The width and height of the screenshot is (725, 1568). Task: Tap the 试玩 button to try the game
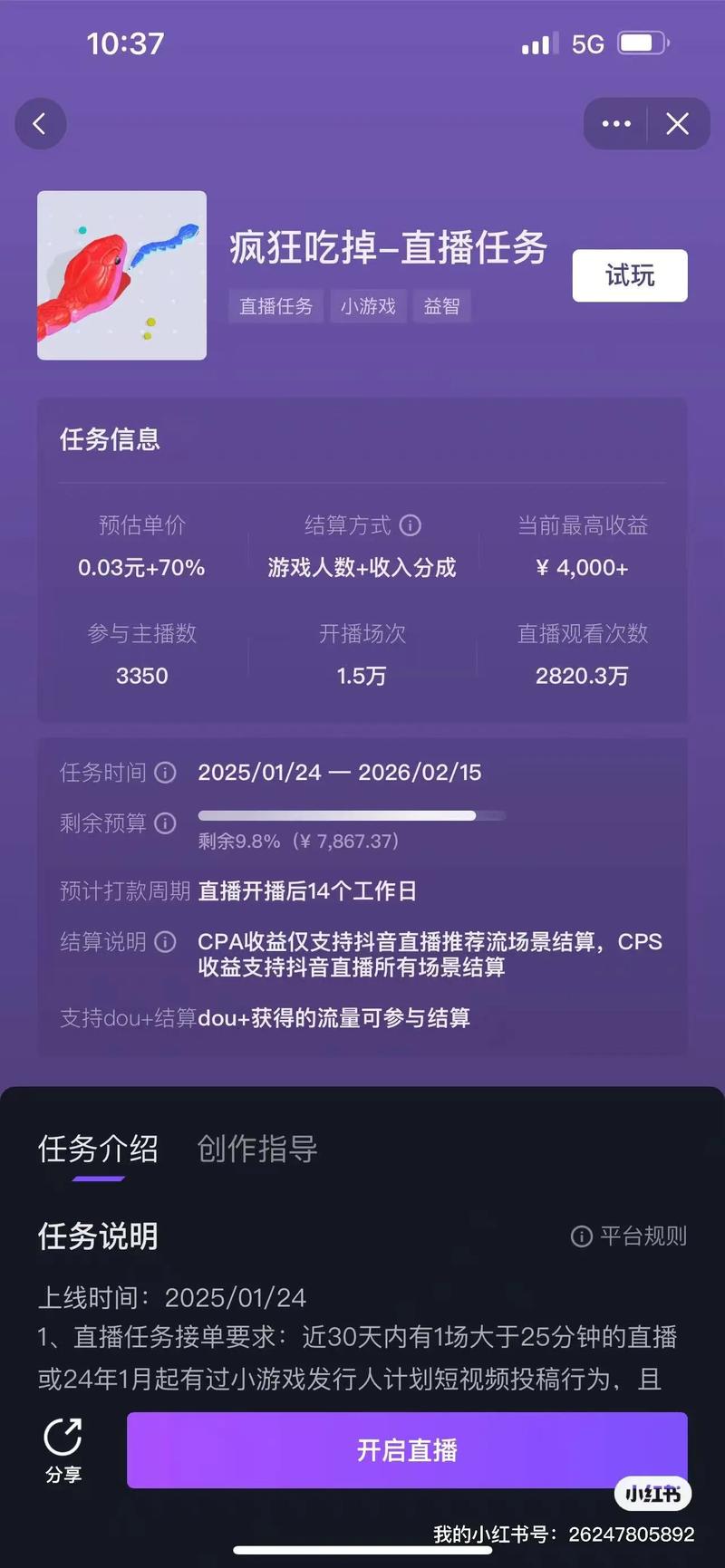point(630,275)
